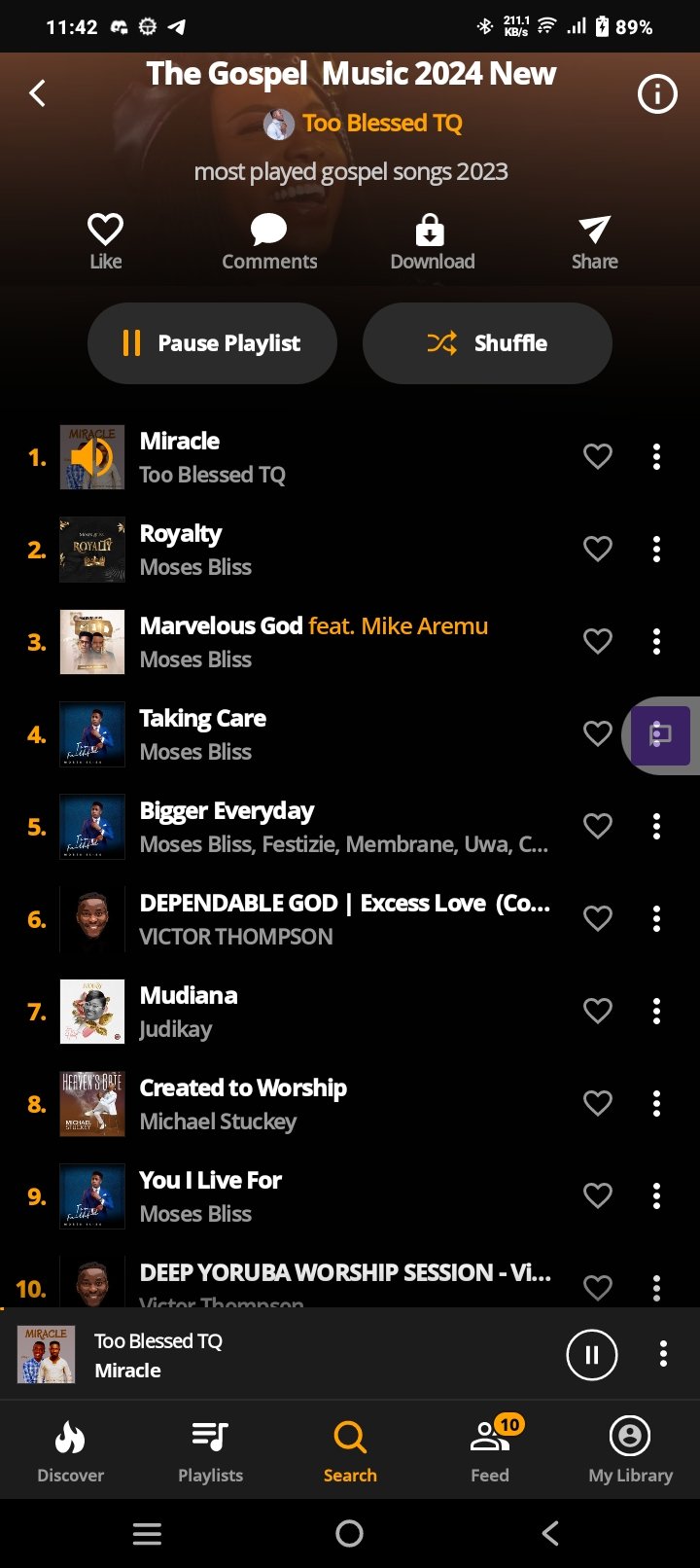Screen dimensions: 700x1568
Task: Pause Miracle in the mini player
Action: (591, 1354)
